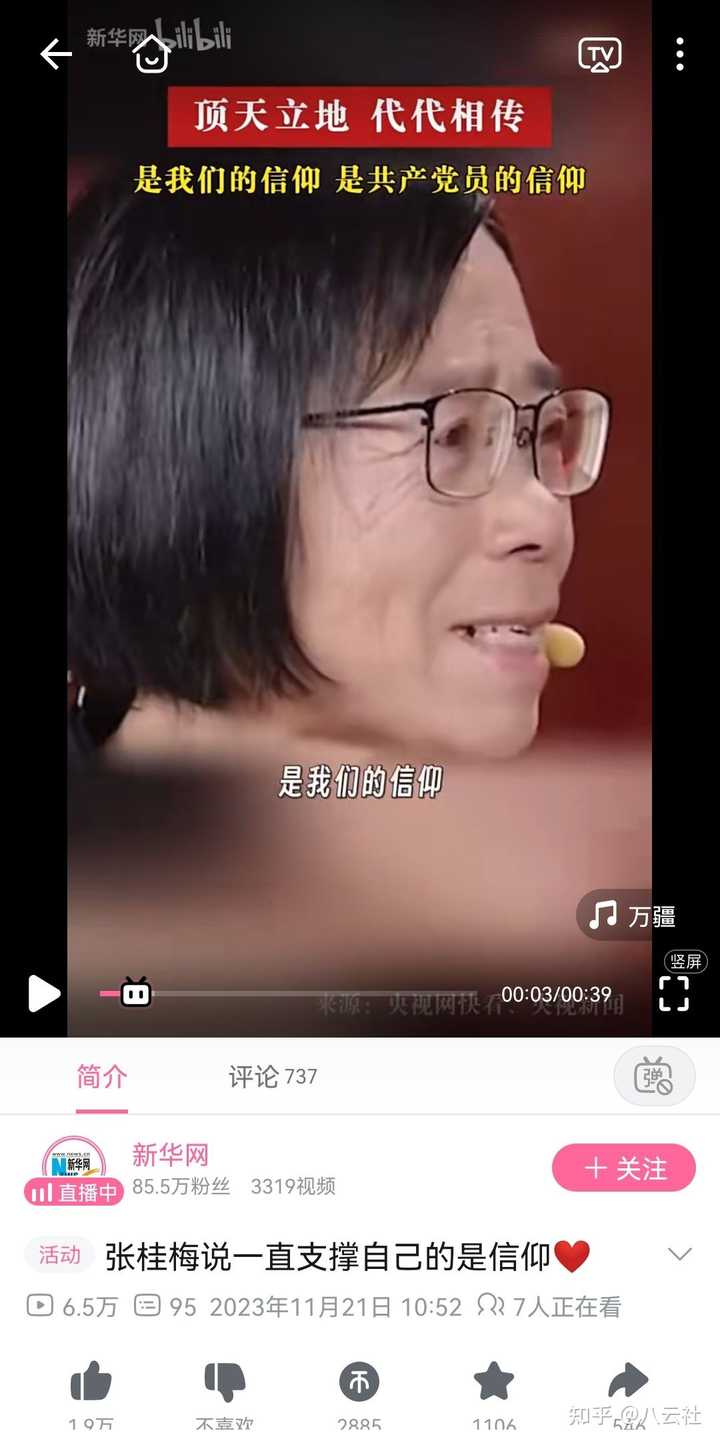This screenshot has width=720, height=1445.
Task: Open 新华网 uploader avatar
Action: [74, 1166]
